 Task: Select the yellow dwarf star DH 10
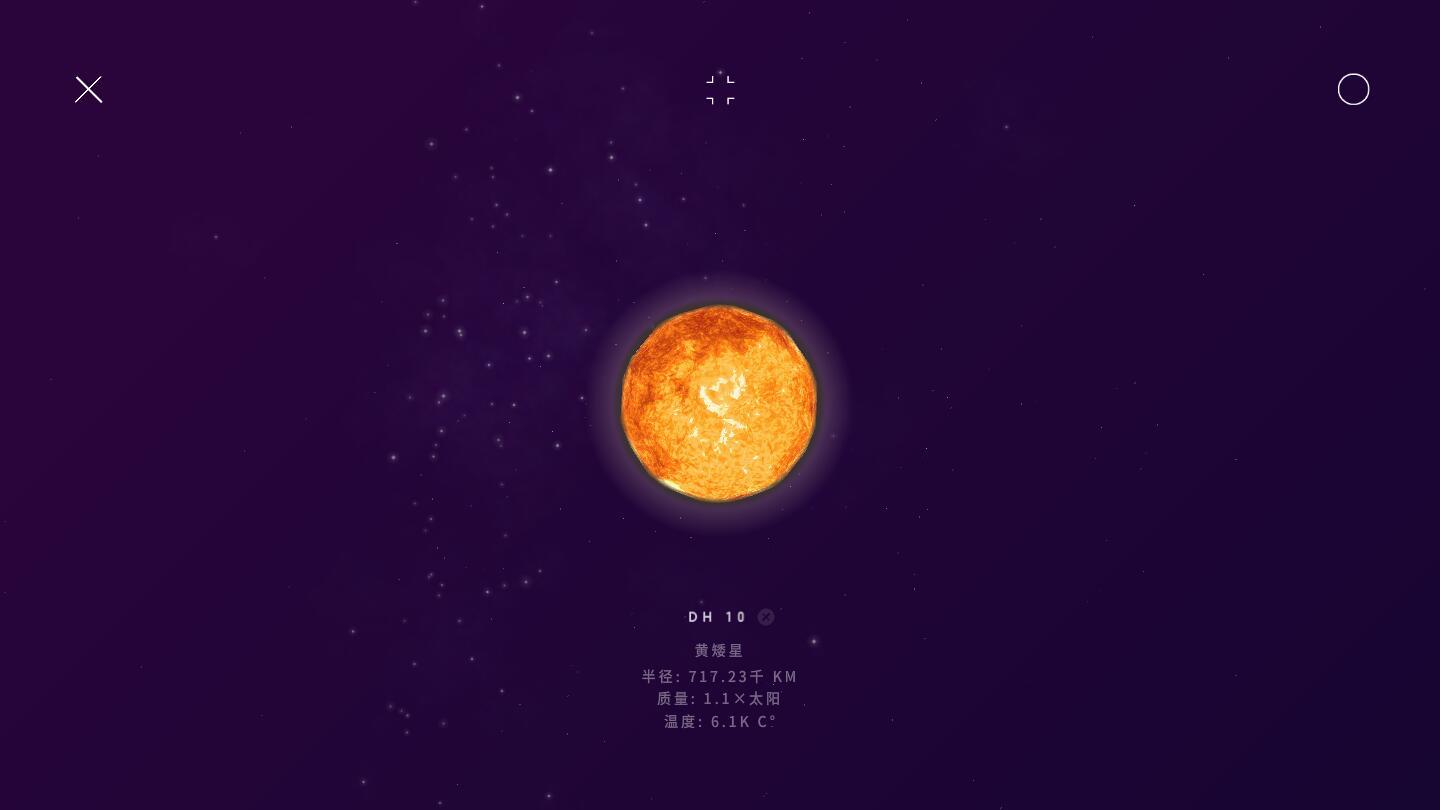click(719, 403)
